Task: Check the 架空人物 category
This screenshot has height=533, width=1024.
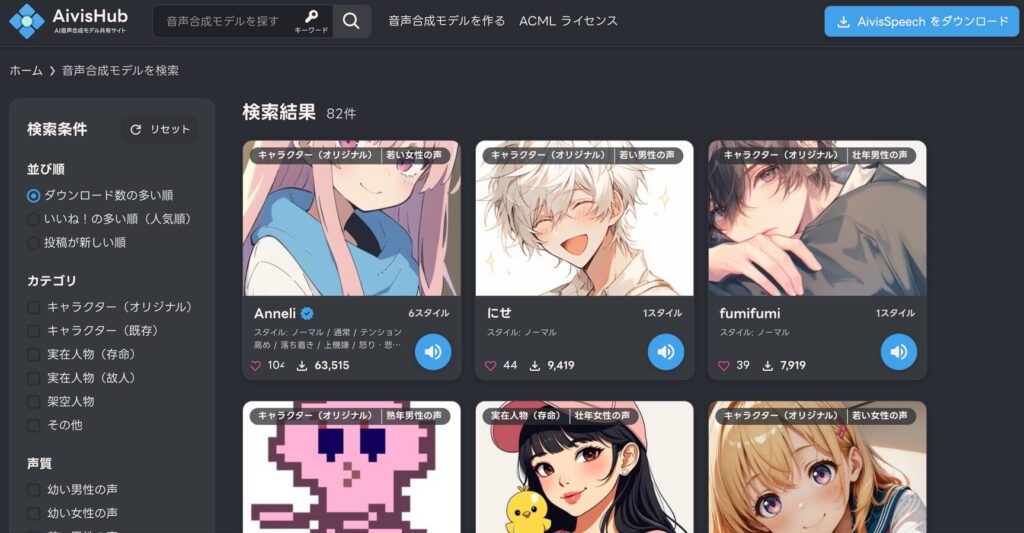Action: [34, 401]
